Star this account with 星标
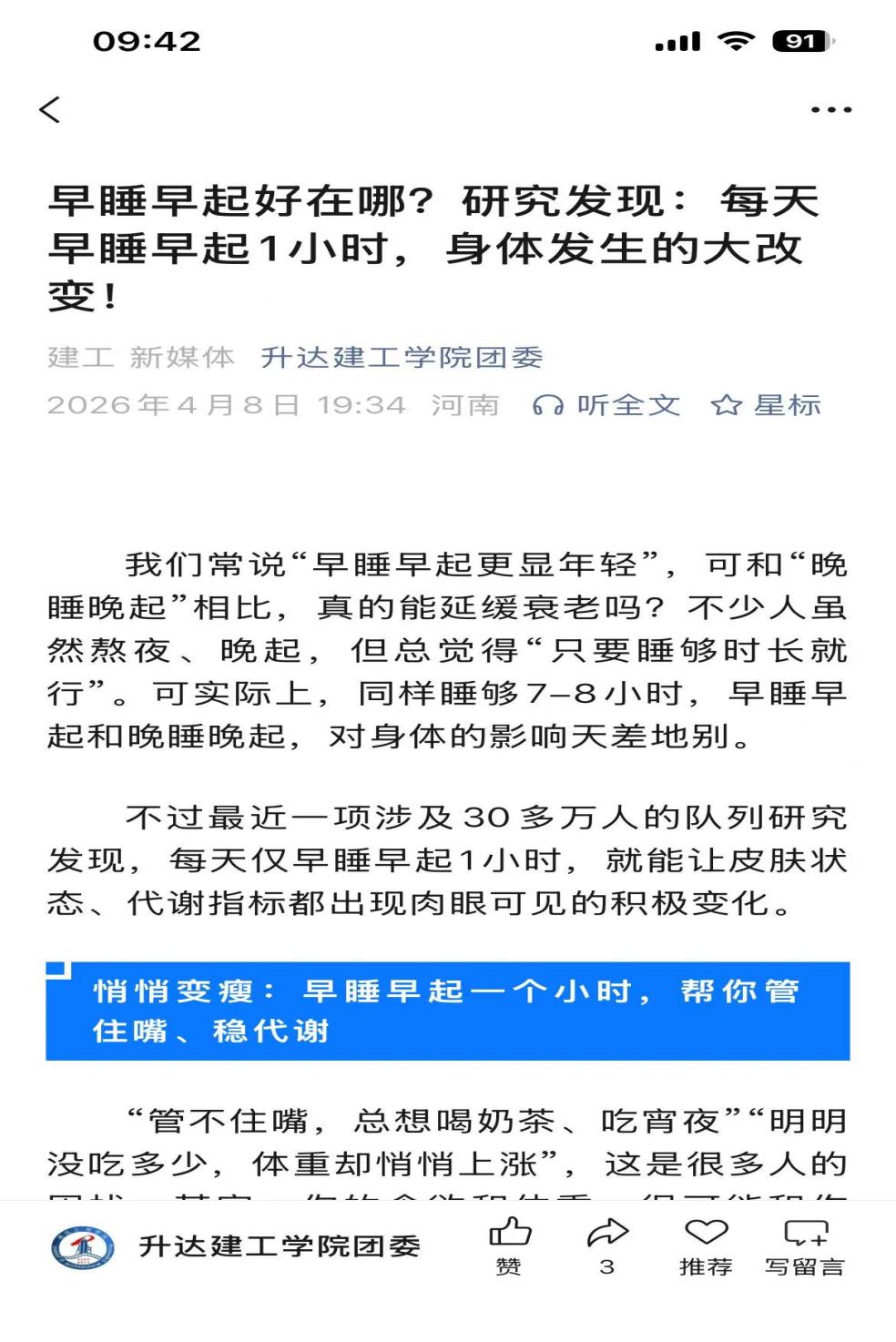The width and height of the screenshot is (896, 1342). click(766, 405)
